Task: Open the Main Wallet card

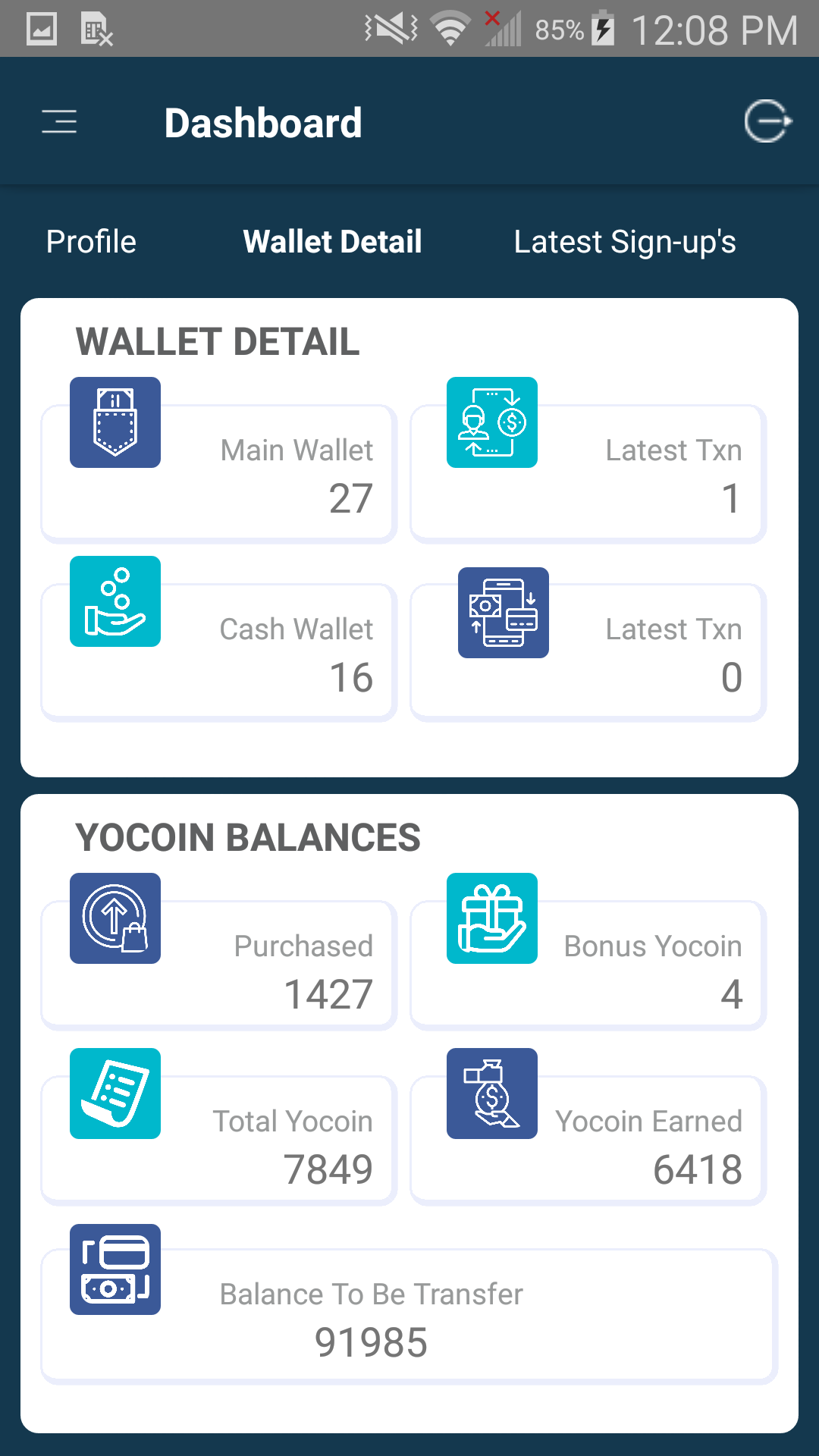Action: click(x=219, y=474)
